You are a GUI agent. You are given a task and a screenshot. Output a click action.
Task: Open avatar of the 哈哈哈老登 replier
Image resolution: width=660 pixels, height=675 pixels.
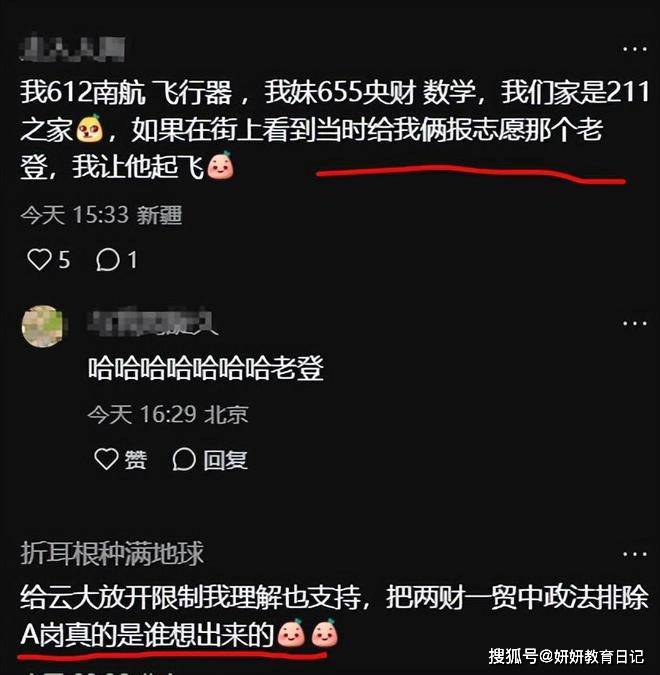pos(42,326)
